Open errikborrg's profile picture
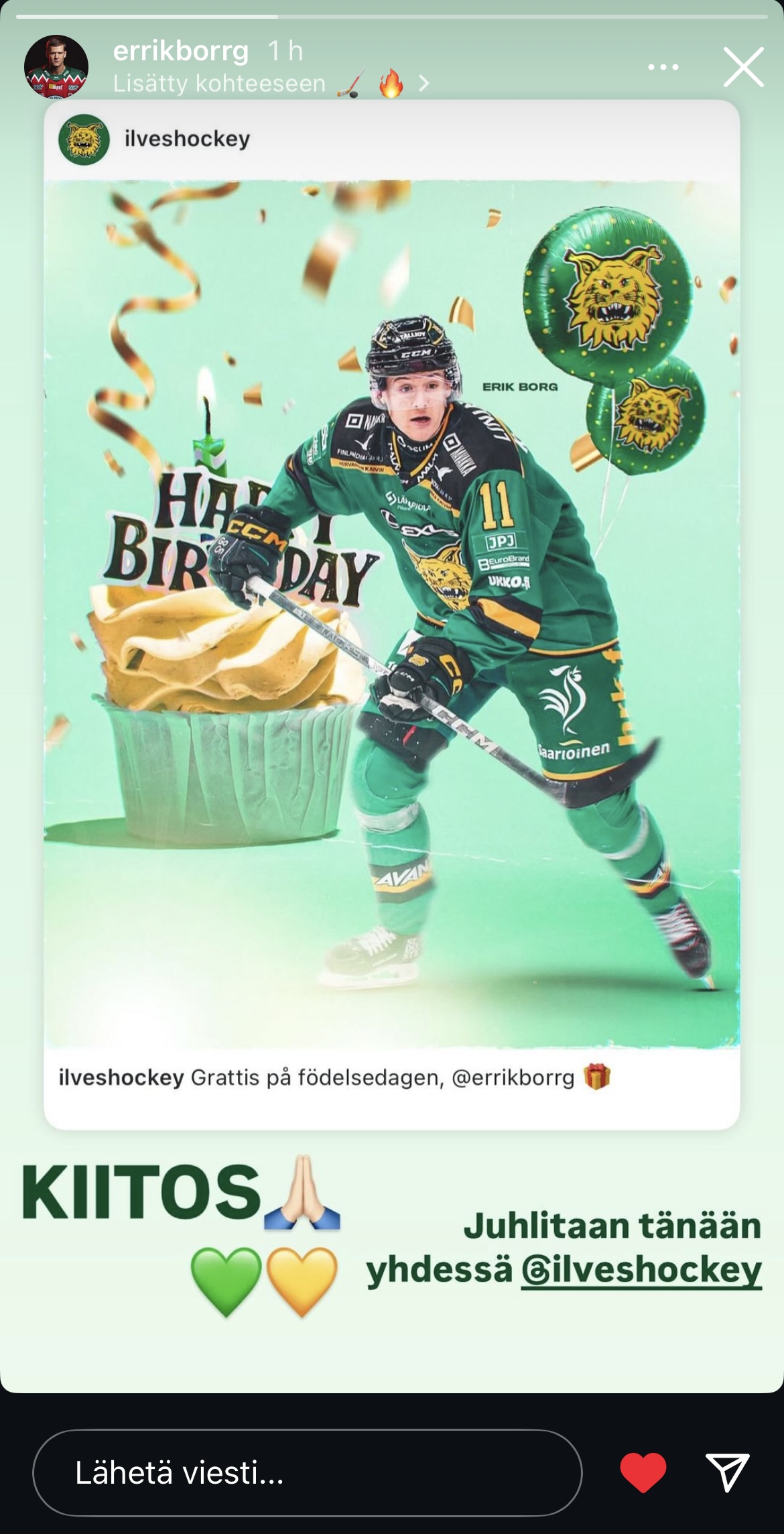784x1534 pixels. click(56, 67)
